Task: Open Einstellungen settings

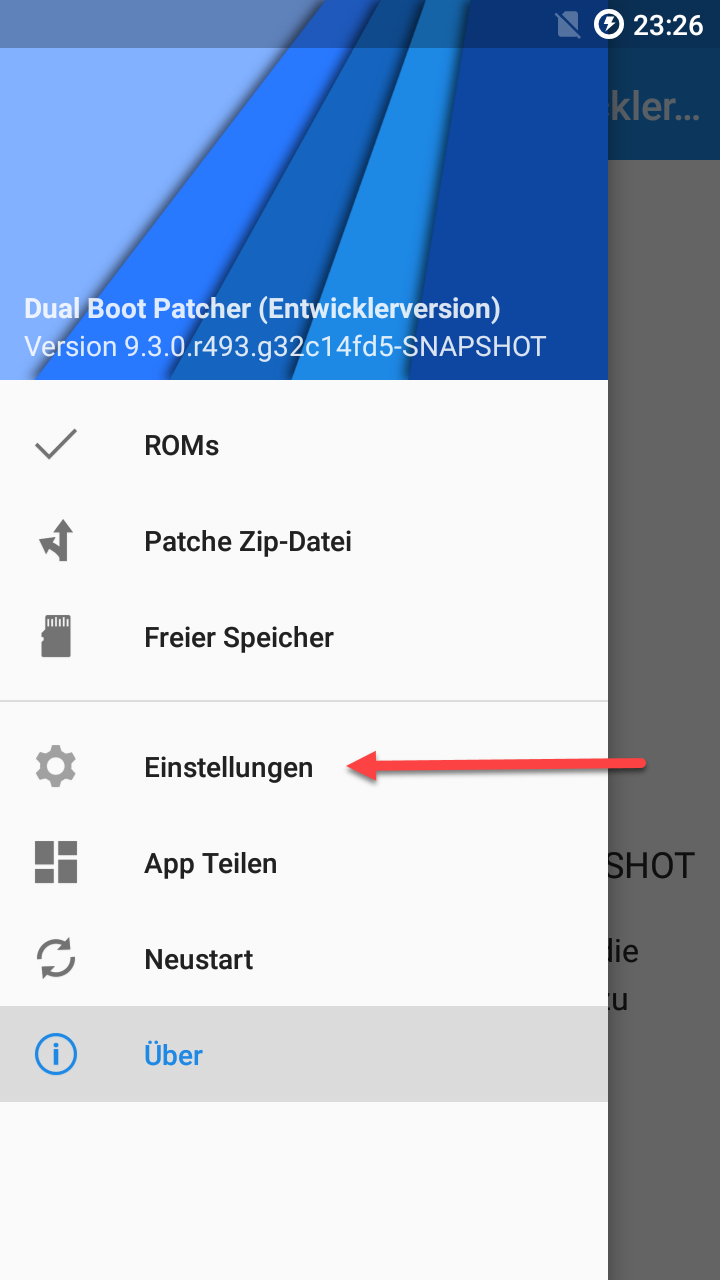Action: (x=304, y=768)
